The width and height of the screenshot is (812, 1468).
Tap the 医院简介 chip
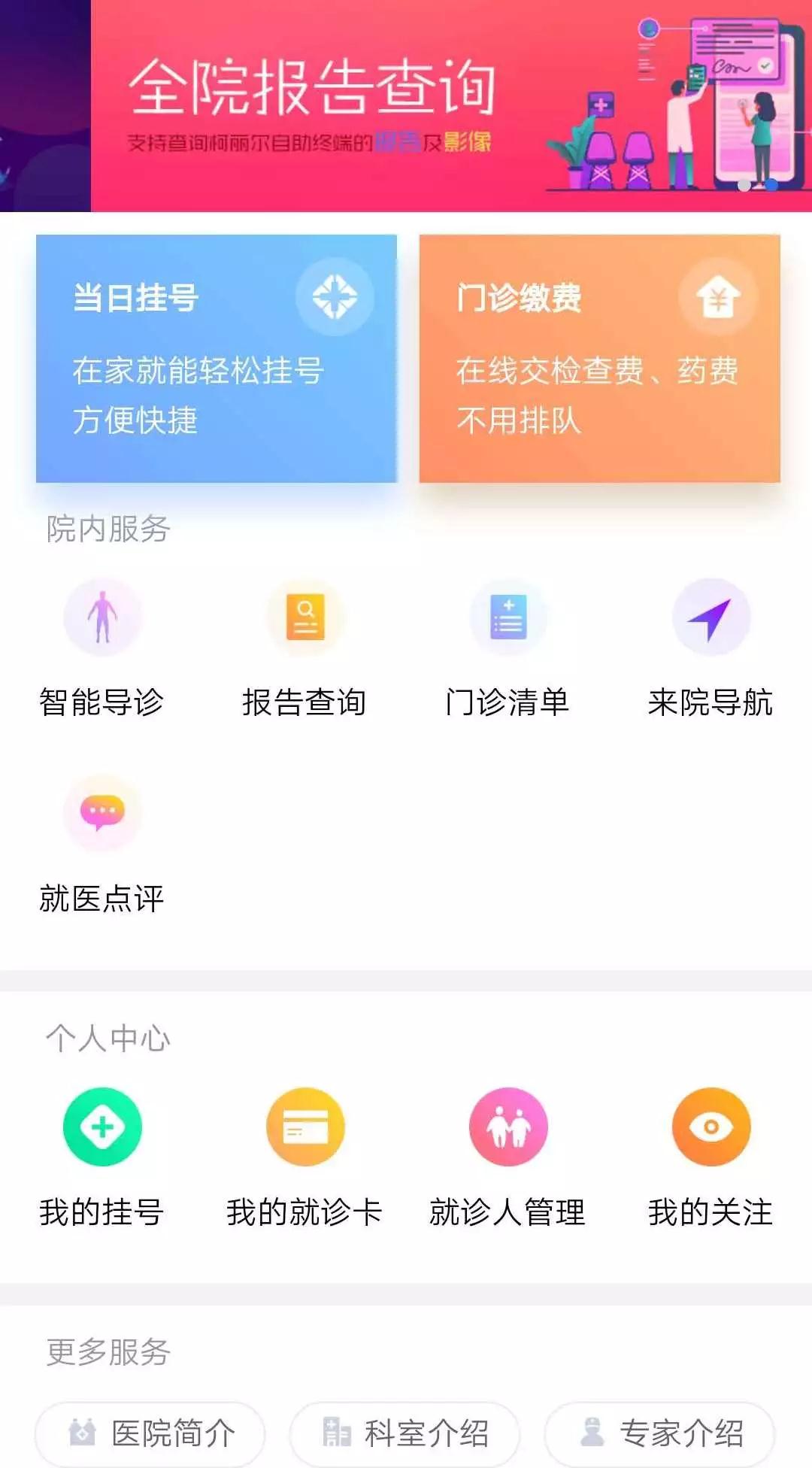150,1433
